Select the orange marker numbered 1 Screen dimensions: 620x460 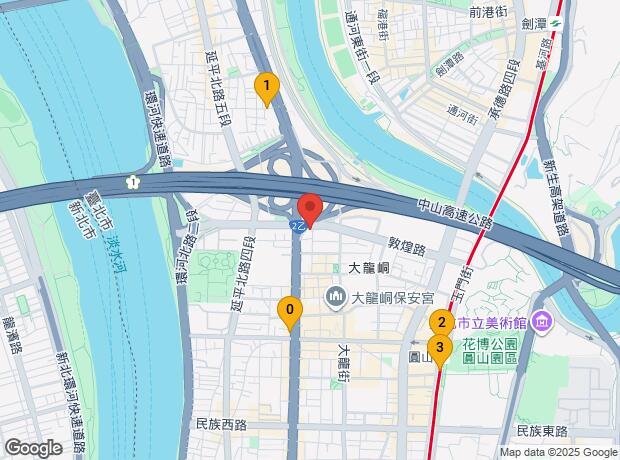pos(265,87)
